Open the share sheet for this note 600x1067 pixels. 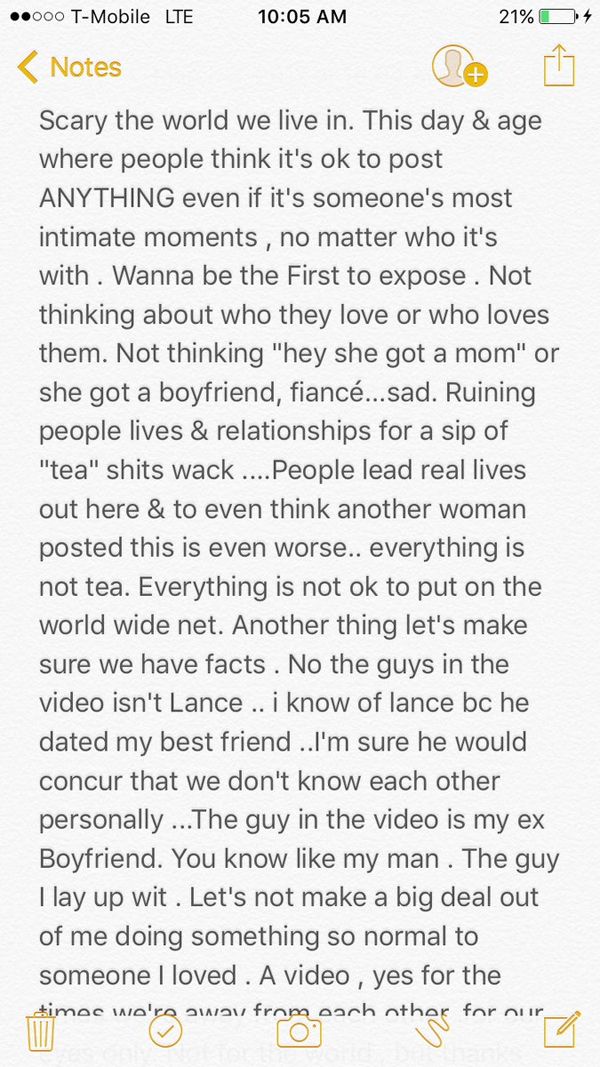tap(559, 65)
